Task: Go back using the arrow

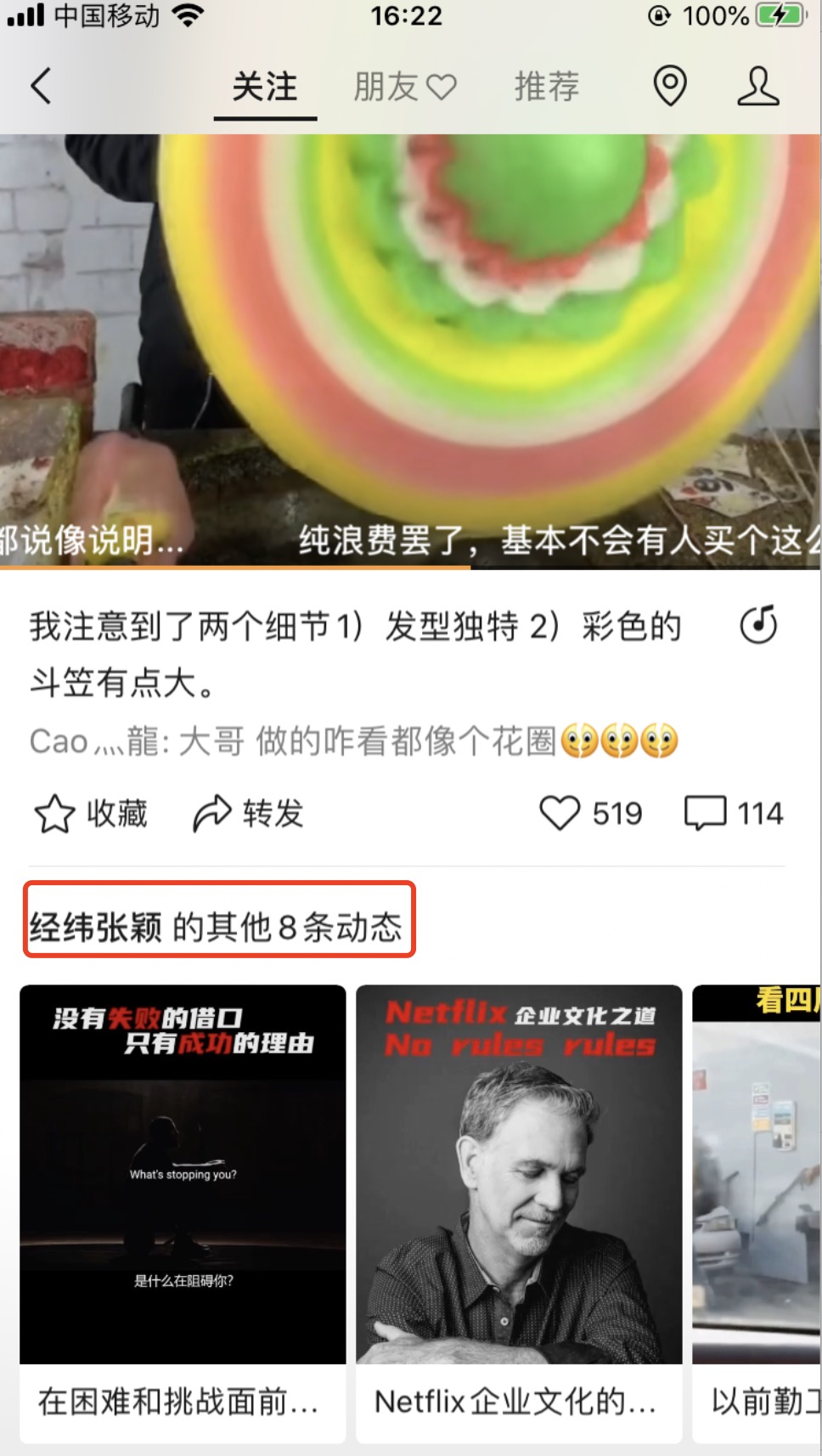Action: [42, 86]
